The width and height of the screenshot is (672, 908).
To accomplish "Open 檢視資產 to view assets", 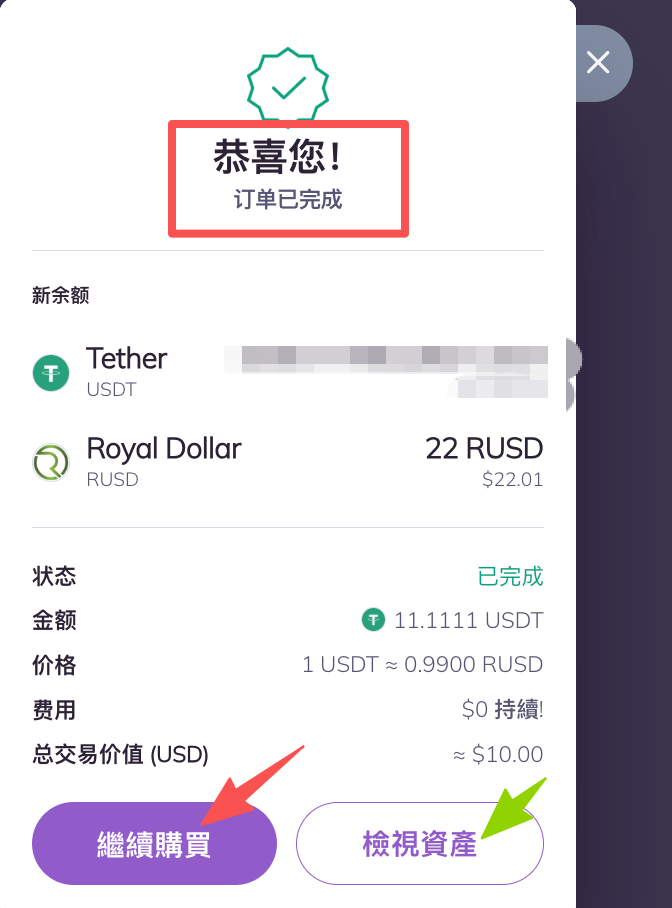I will point(419,844).
